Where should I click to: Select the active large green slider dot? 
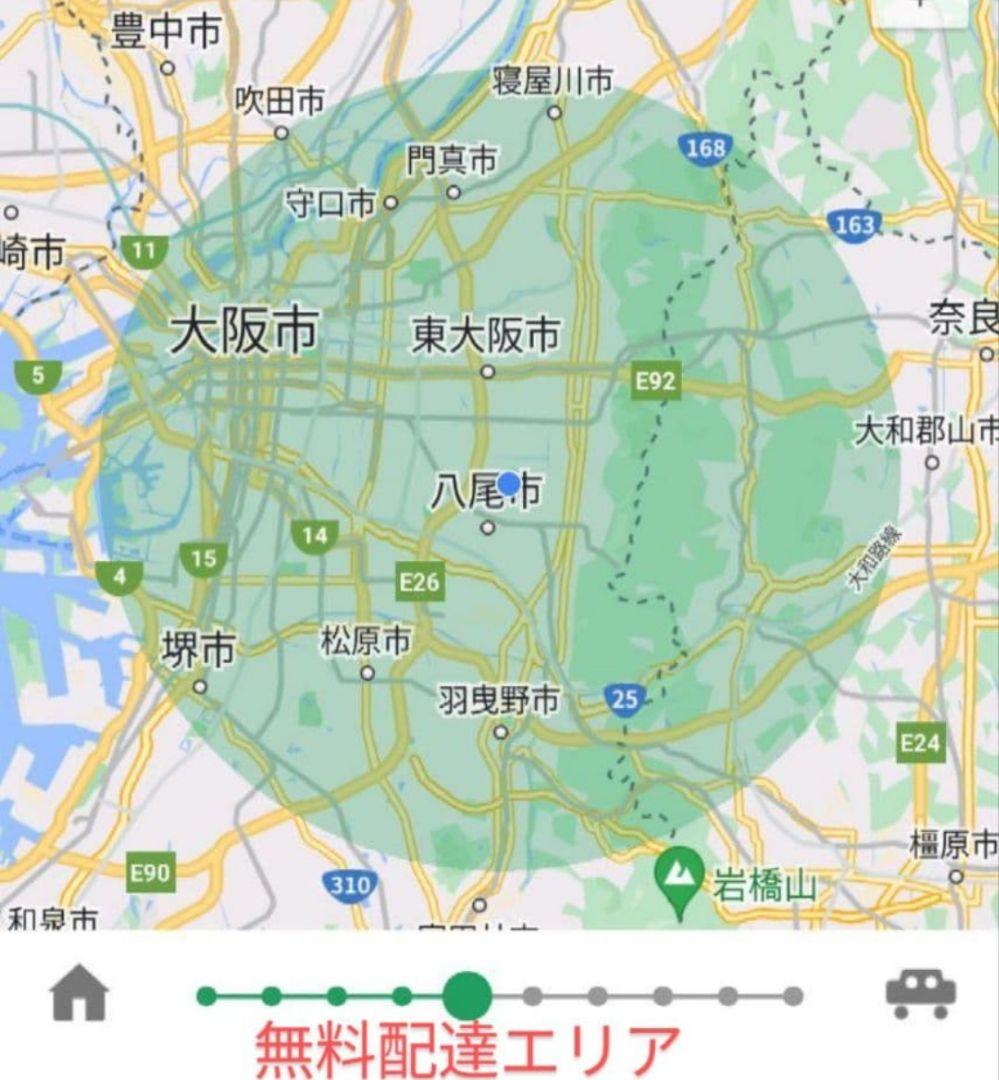pyautogui.click(x=466, y=993)
